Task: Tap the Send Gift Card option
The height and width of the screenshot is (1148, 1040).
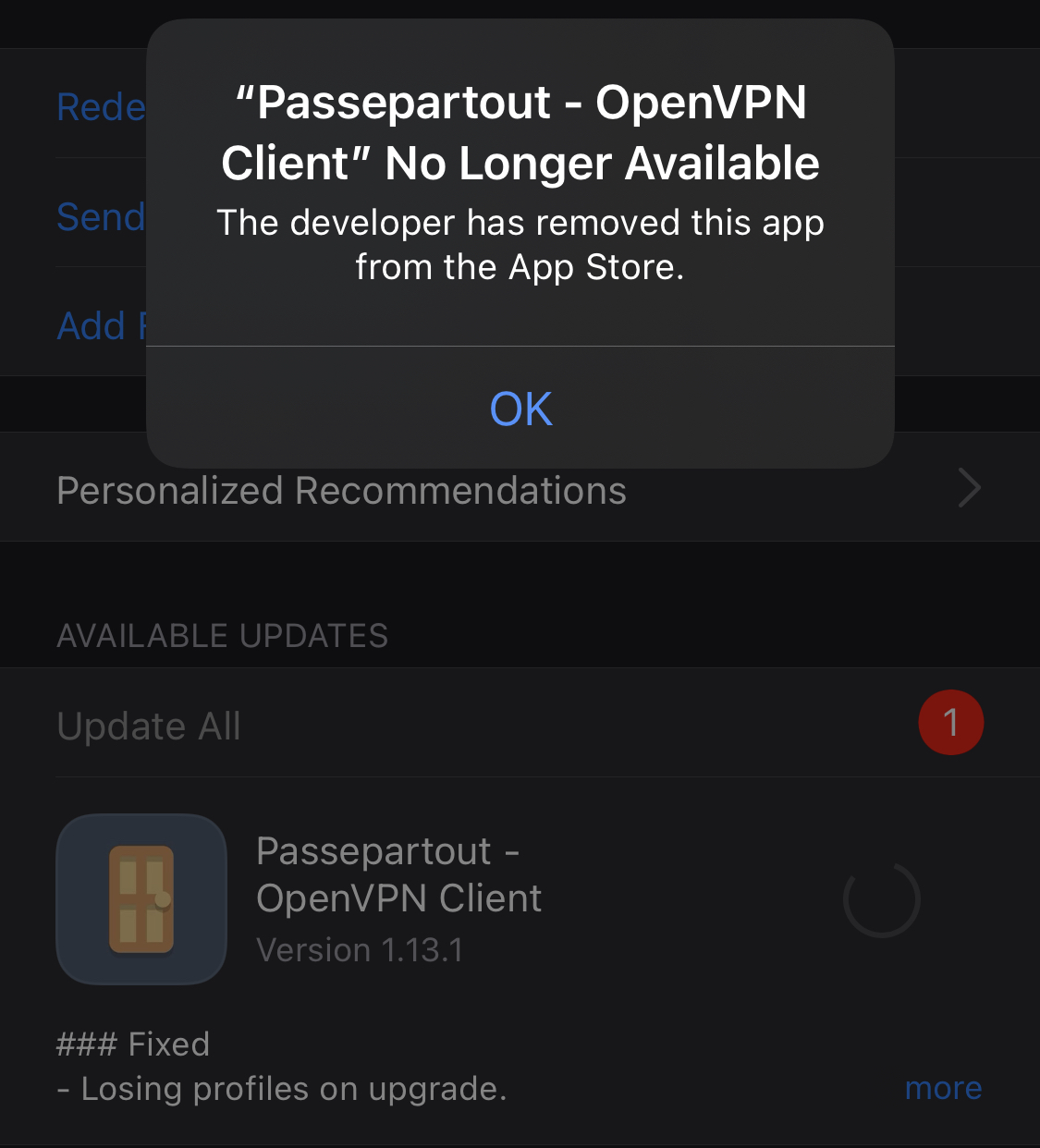Action: 100,216
